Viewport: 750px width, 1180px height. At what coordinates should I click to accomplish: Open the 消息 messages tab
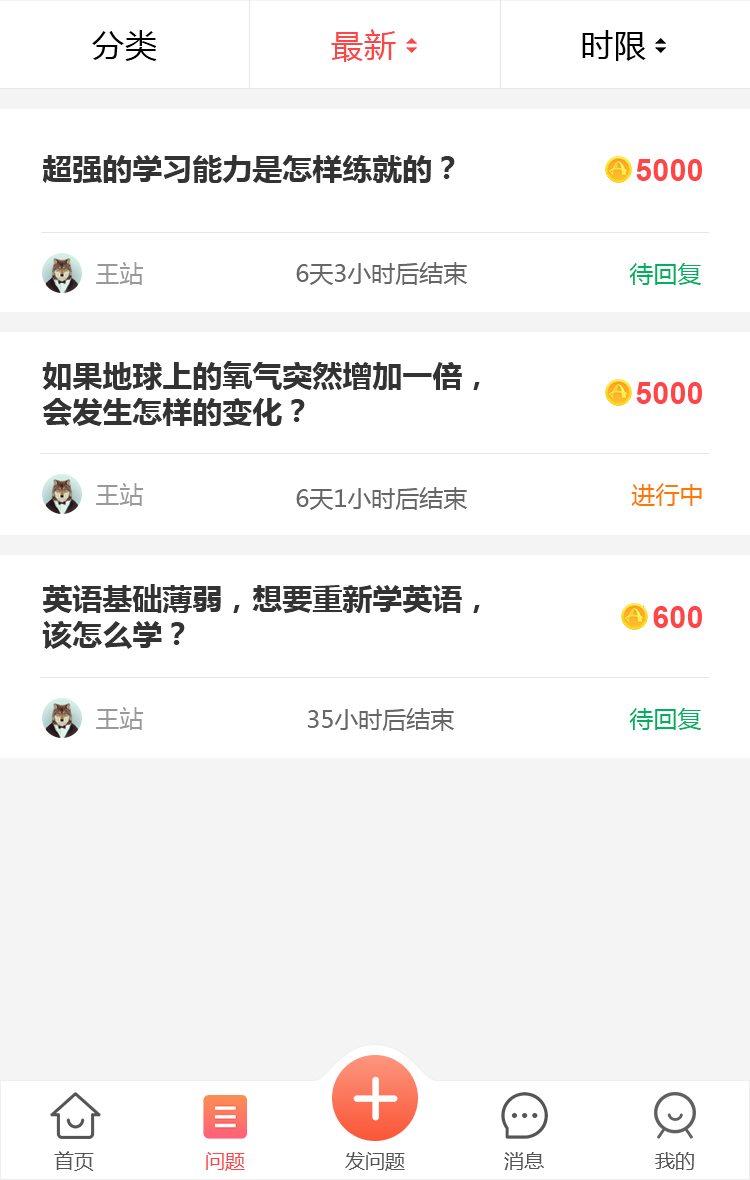pyautogui.click(x=524, y=1130)
